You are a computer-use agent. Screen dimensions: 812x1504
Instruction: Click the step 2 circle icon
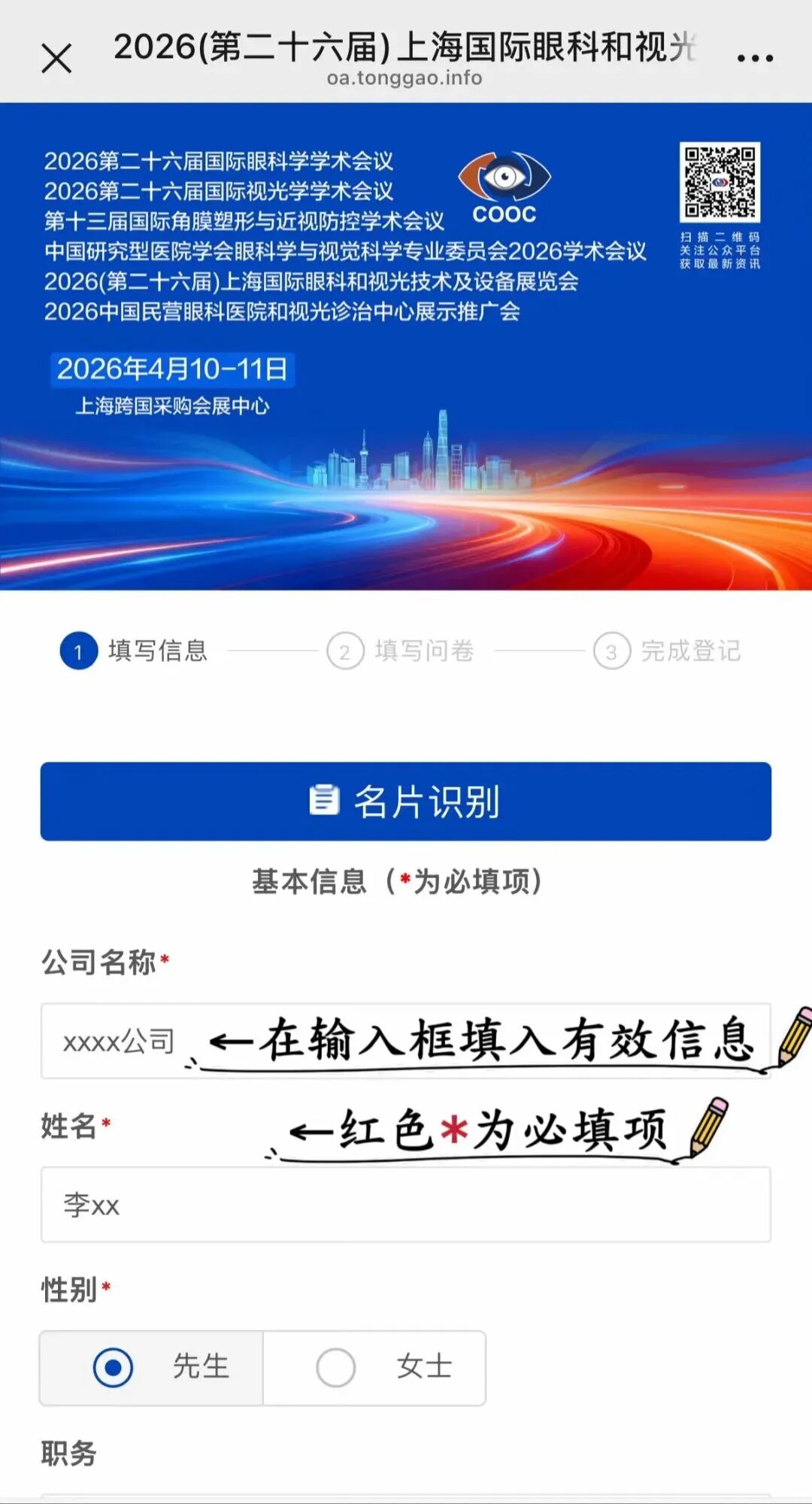(345, 653)
